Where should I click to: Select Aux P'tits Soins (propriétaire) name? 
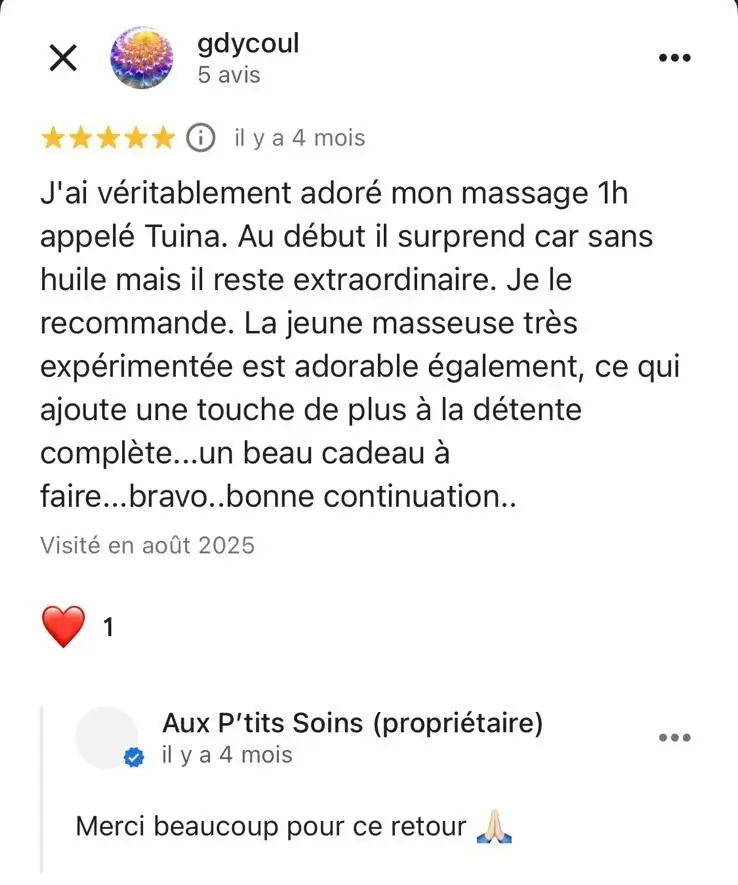click(352, 722)
